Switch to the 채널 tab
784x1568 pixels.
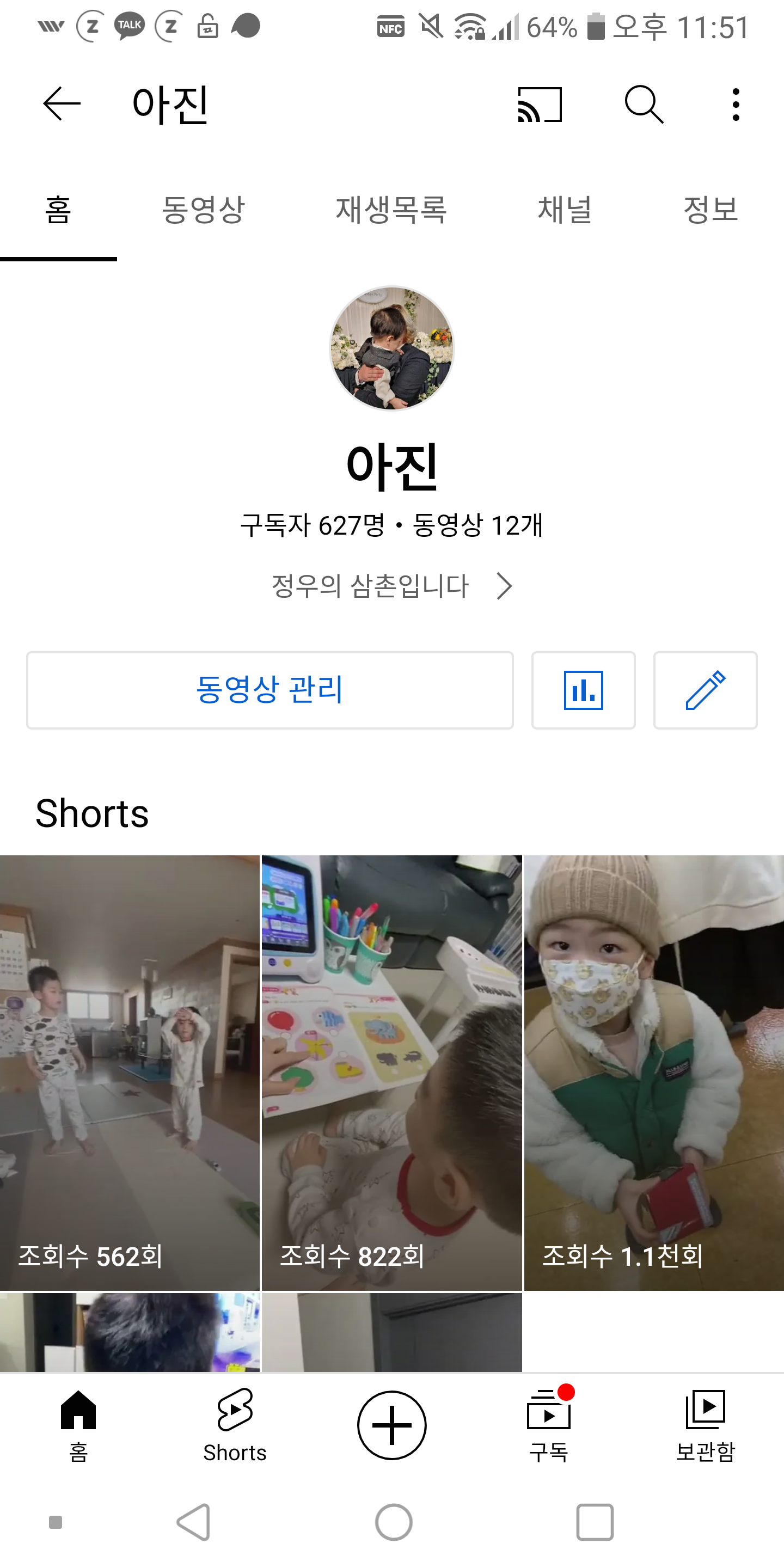tap(565, 210)
